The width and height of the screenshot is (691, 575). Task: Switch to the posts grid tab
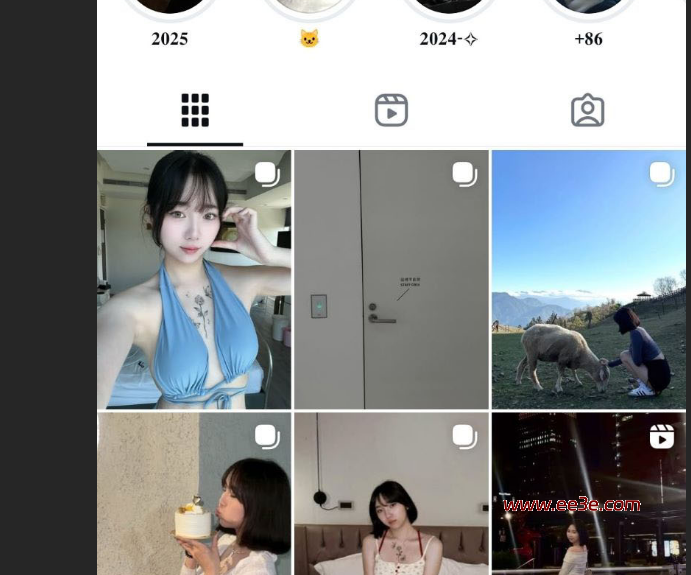[195, 110]
